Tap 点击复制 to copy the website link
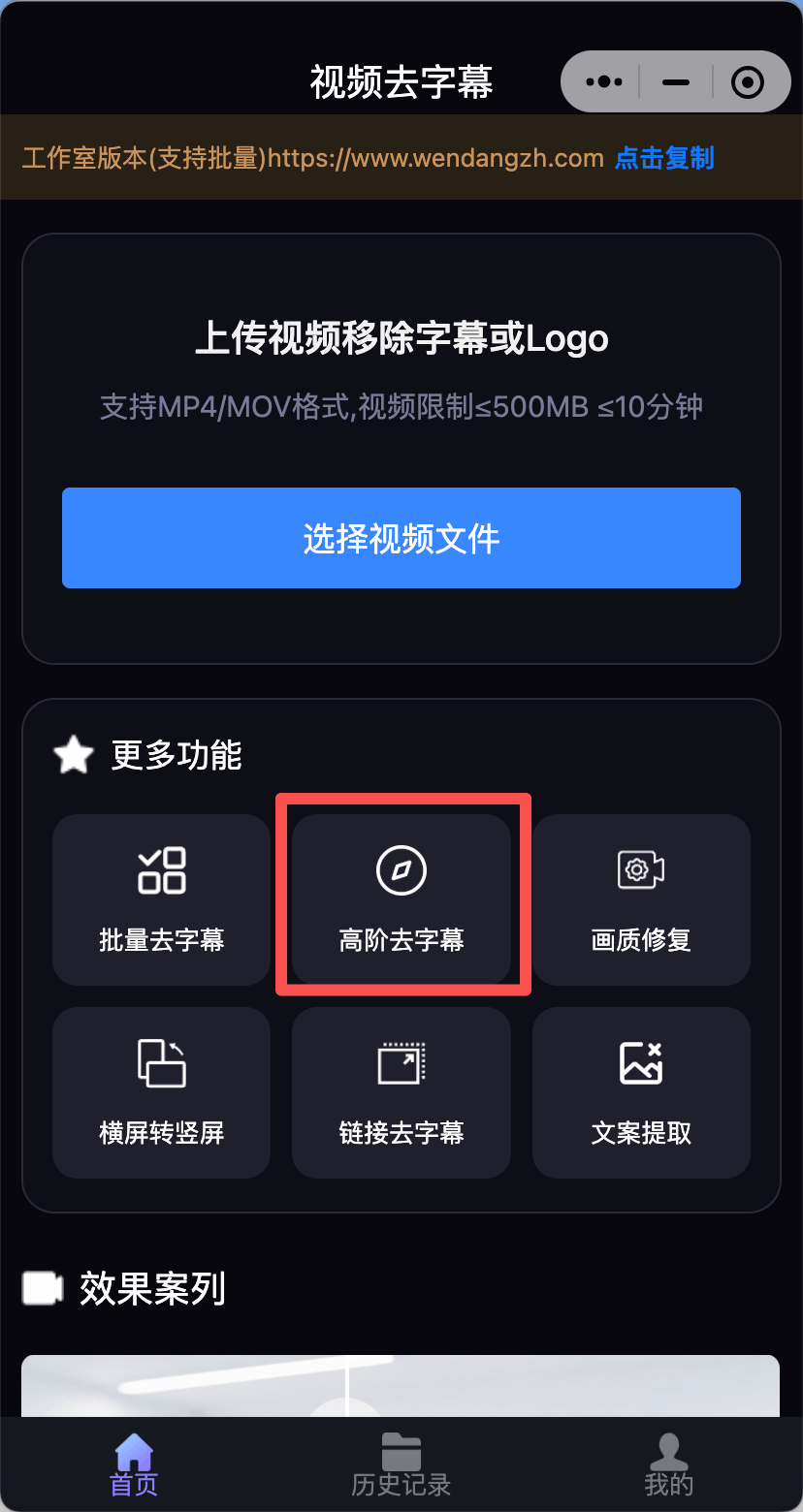The height and width of the screenshot is (1512, 803). click(x=664, y=158)
